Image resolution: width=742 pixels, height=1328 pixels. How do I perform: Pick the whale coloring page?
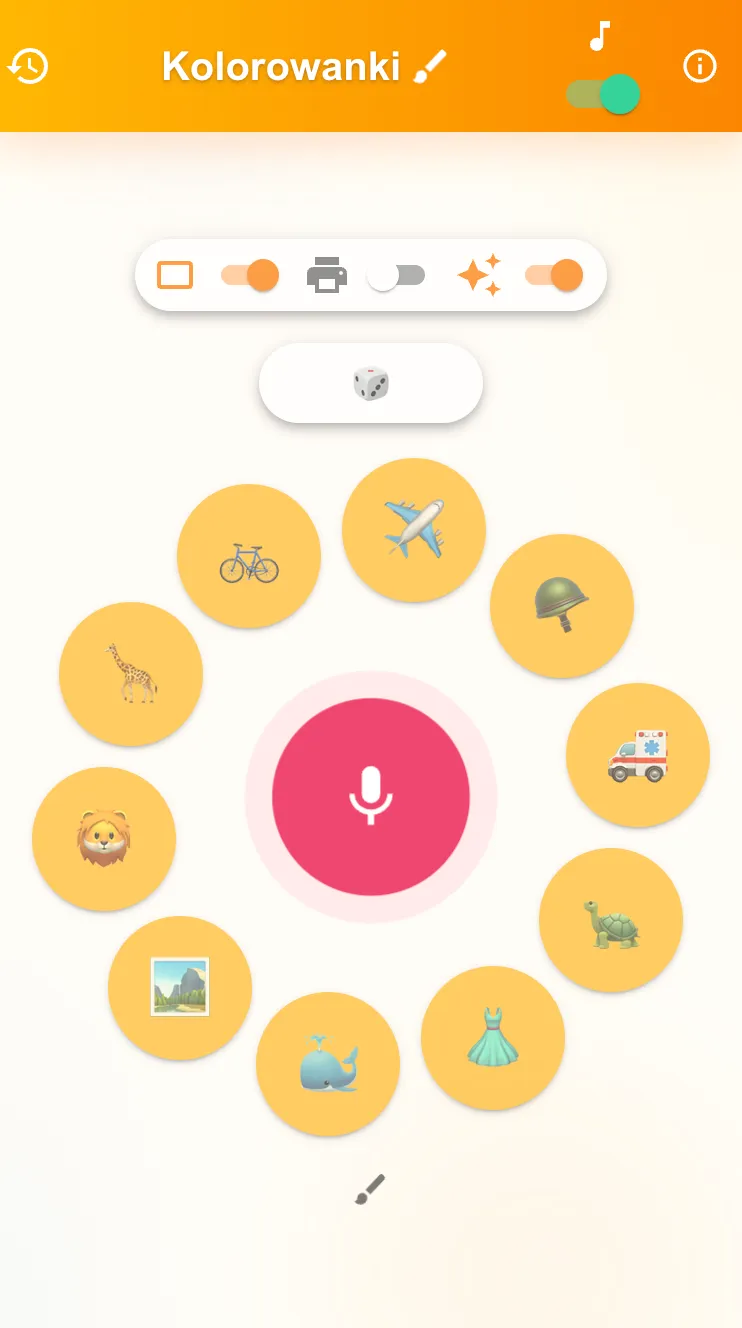tap(328, 1064)
